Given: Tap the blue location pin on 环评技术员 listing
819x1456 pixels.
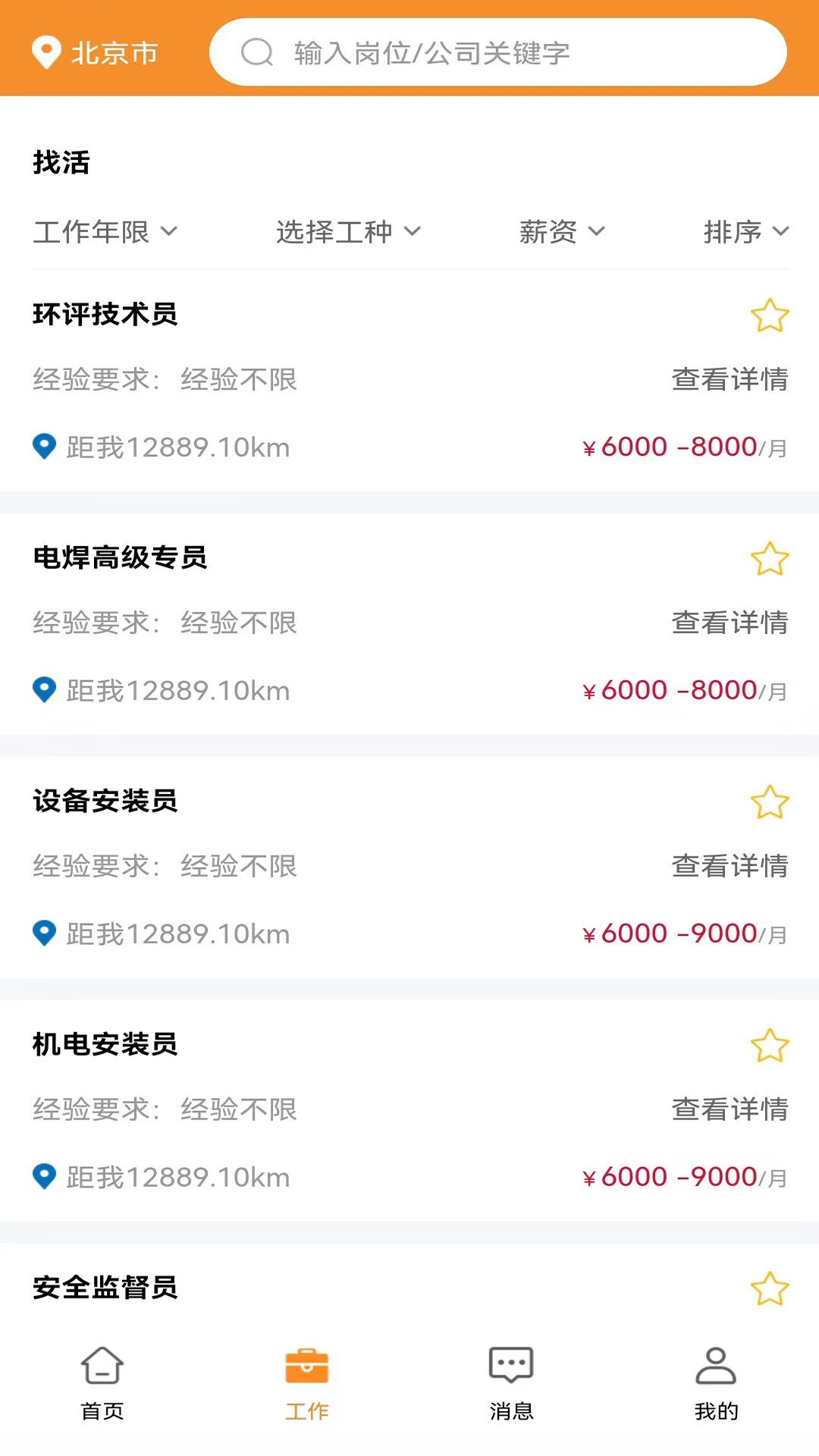Looking at the screenshot, I should click(x=45, y=447).
